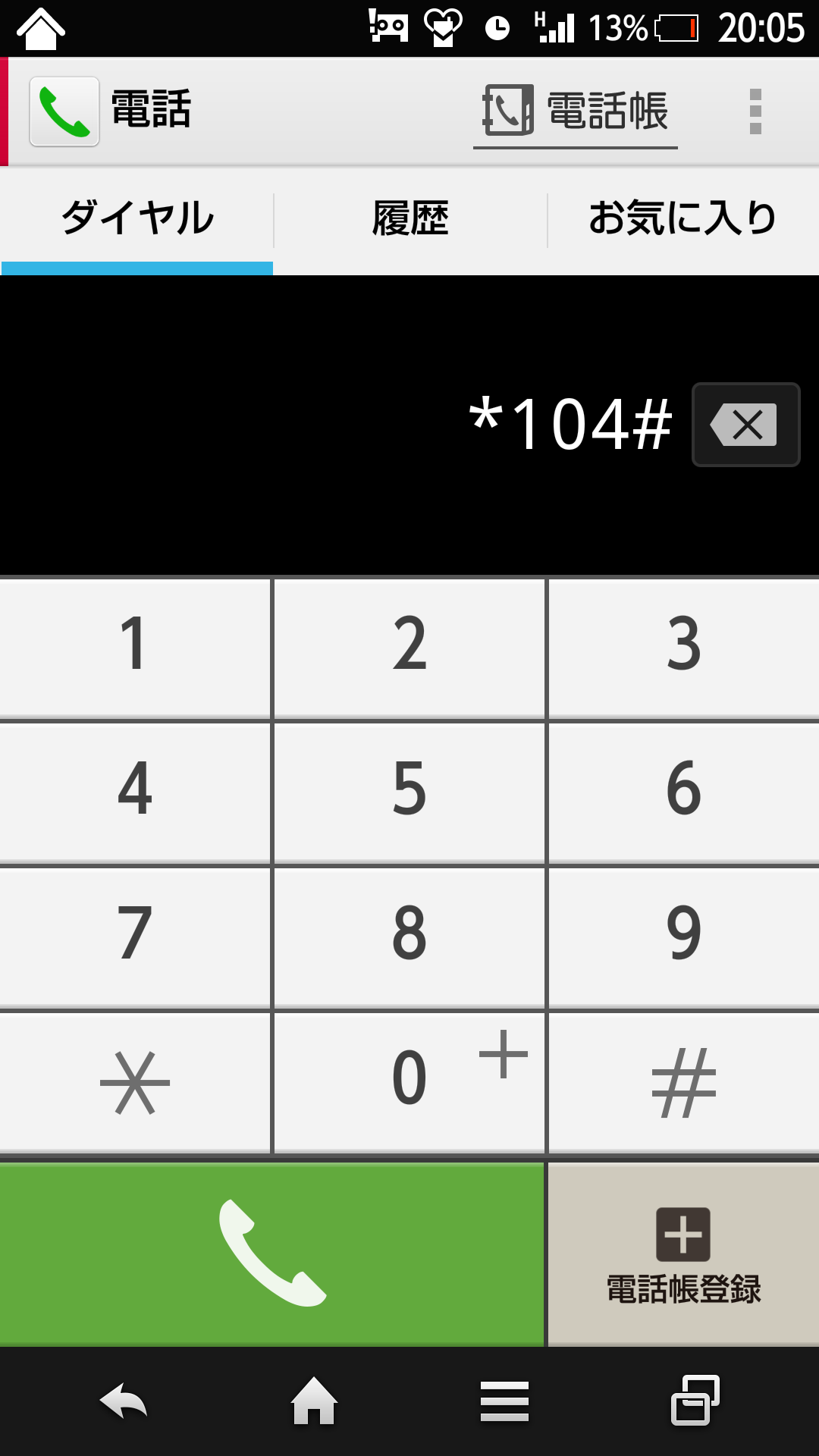Image resolution: width=819 pixels, height=1456 pixels.
Task: Dial digit 1 on keypad
Action: point(135,647)
